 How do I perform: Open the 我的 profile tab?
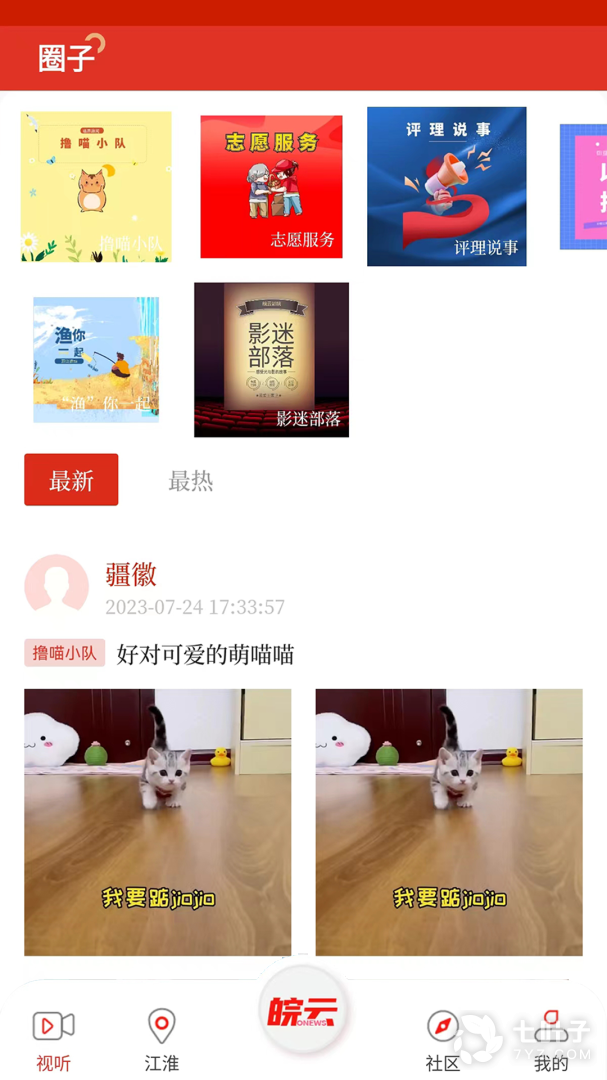tap(551, 1040)
